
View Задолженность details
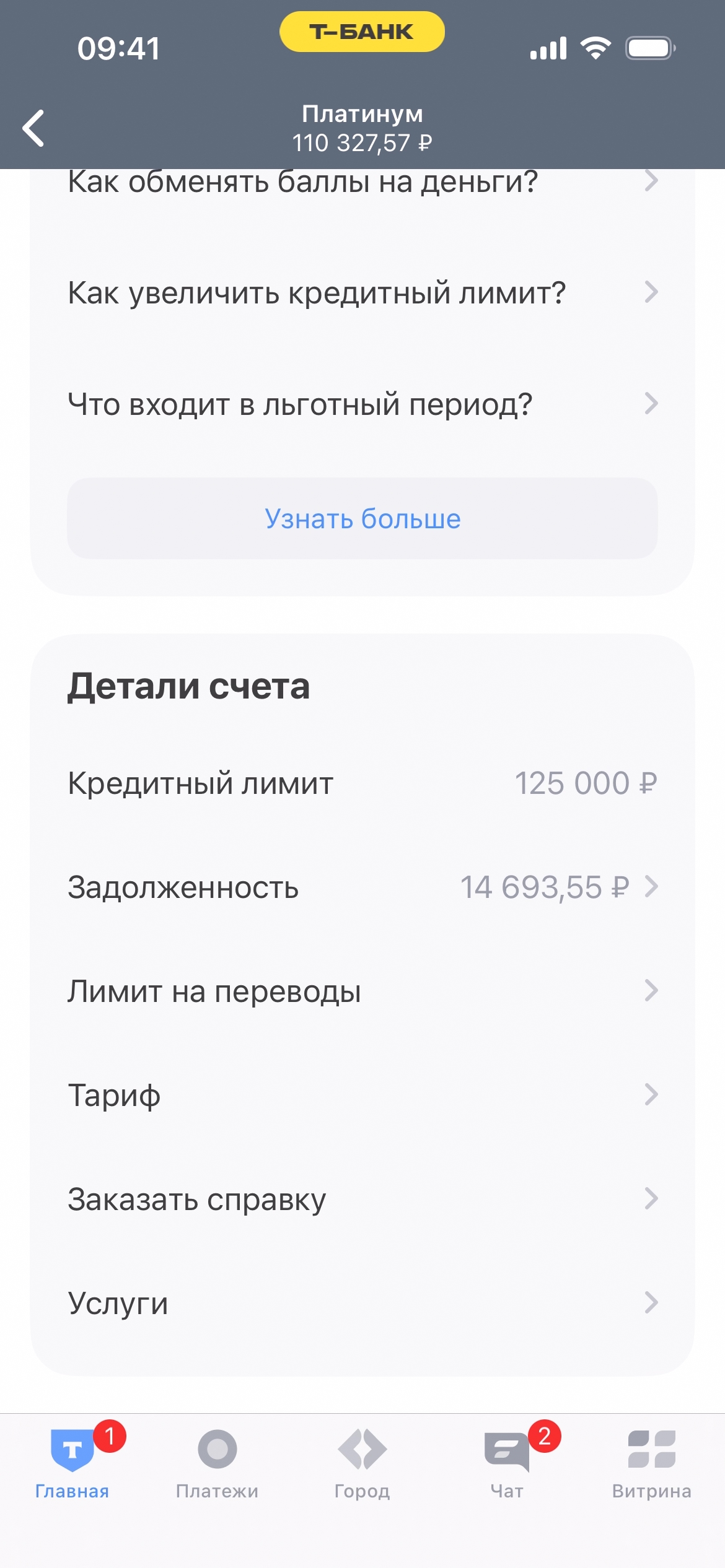pyautogui.click(x=362, y=887)
